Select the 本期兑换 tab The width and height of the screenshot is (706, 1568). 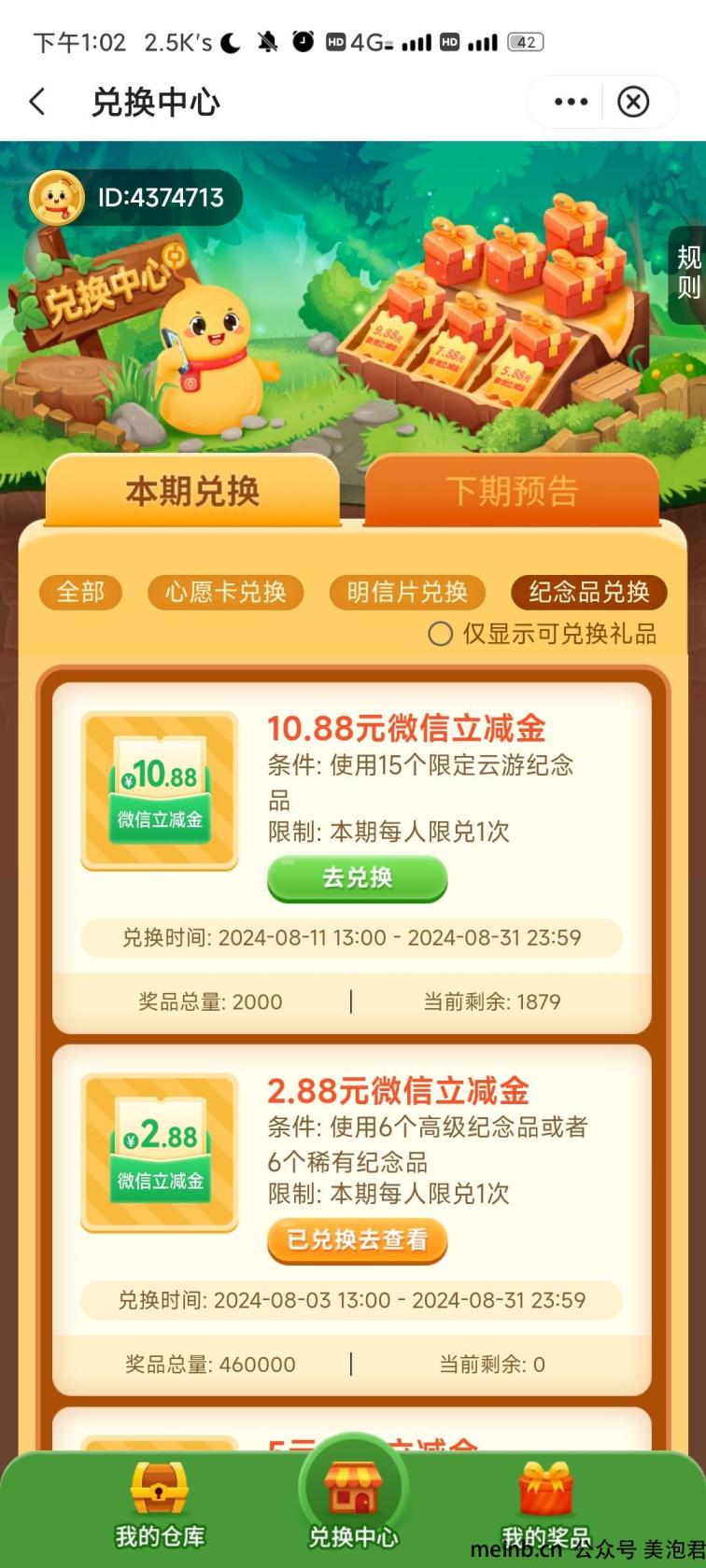(192, 491)
